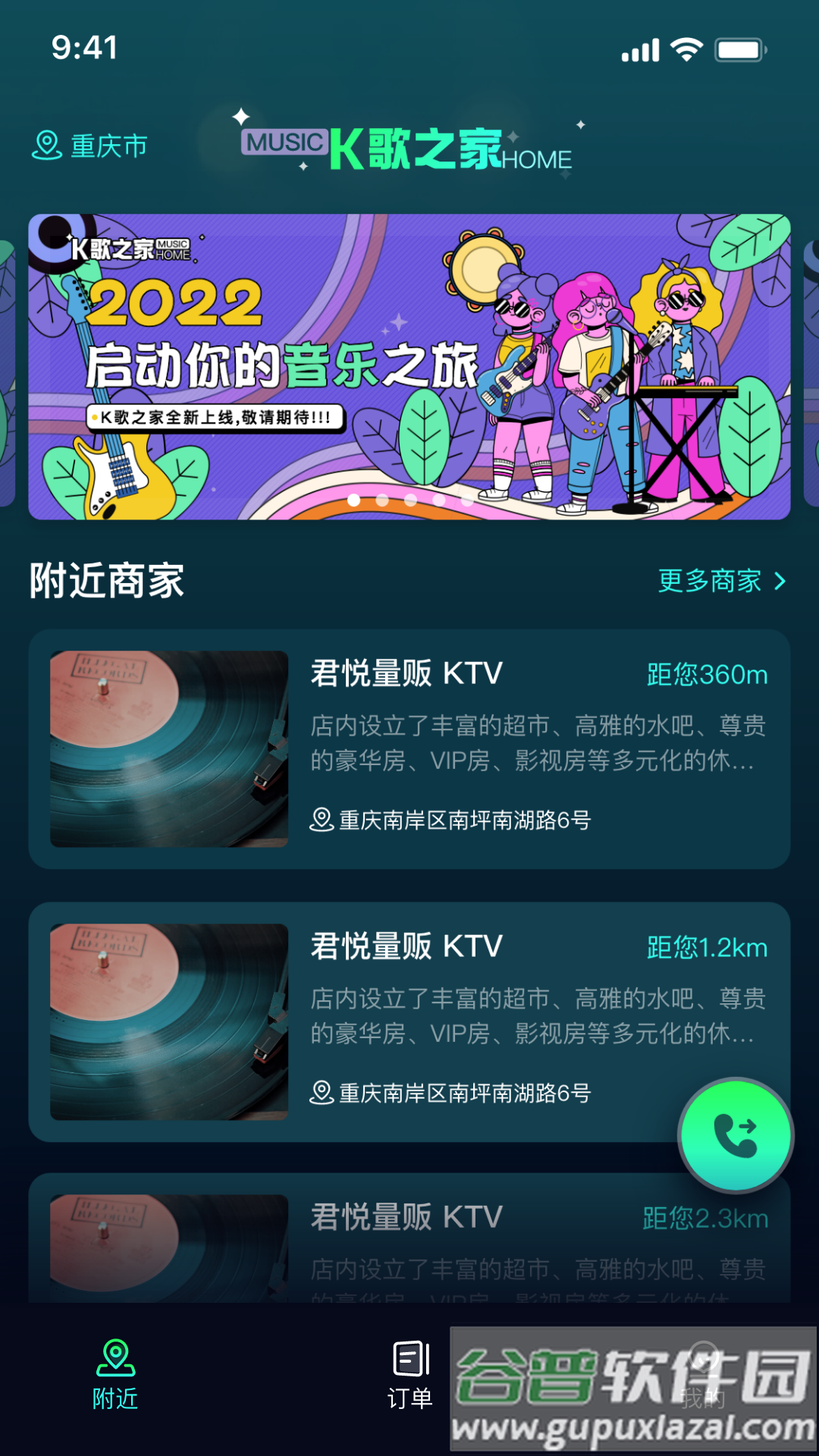Viewport: 819px width, 1456px height.
Task: Select the second carousel indicator dot
Action: tap(382, 500)
